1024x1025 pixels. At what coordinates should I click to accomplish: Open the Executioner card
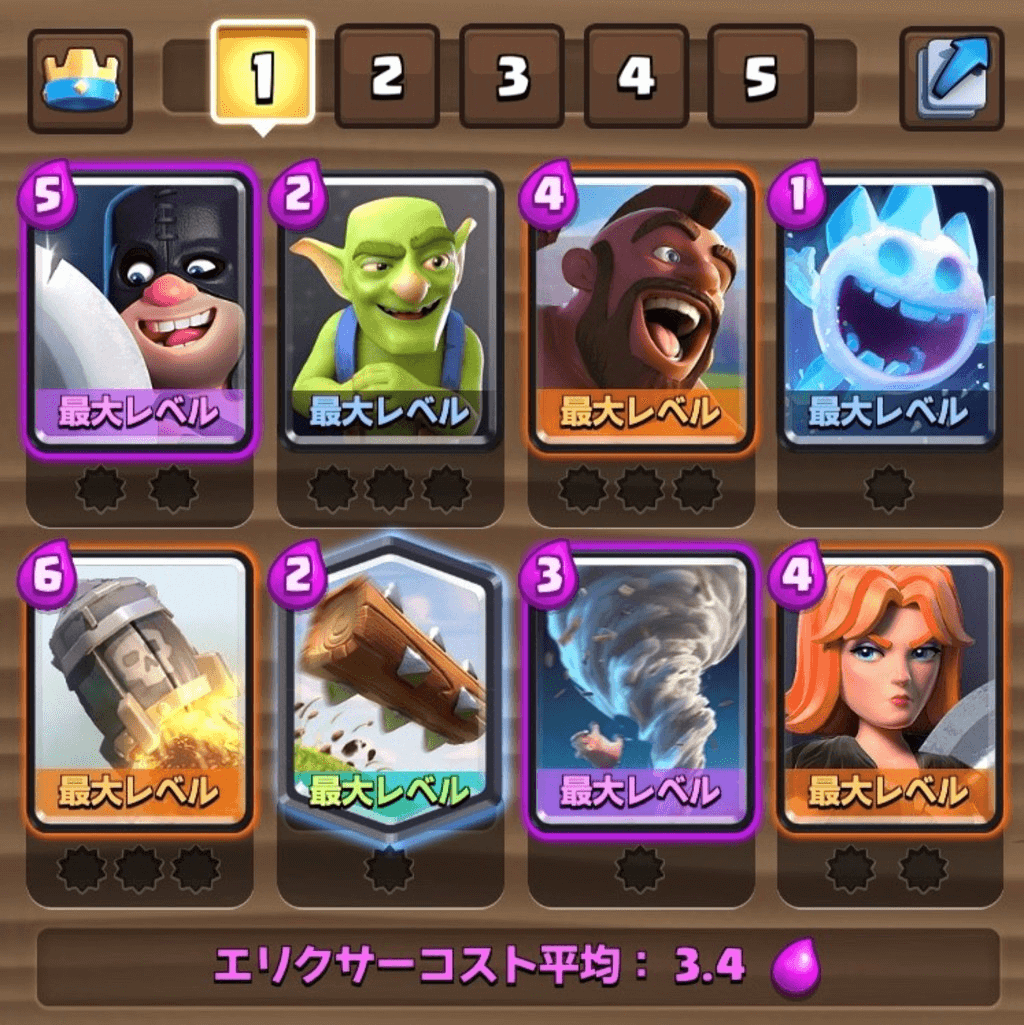(x=140, y=310)
